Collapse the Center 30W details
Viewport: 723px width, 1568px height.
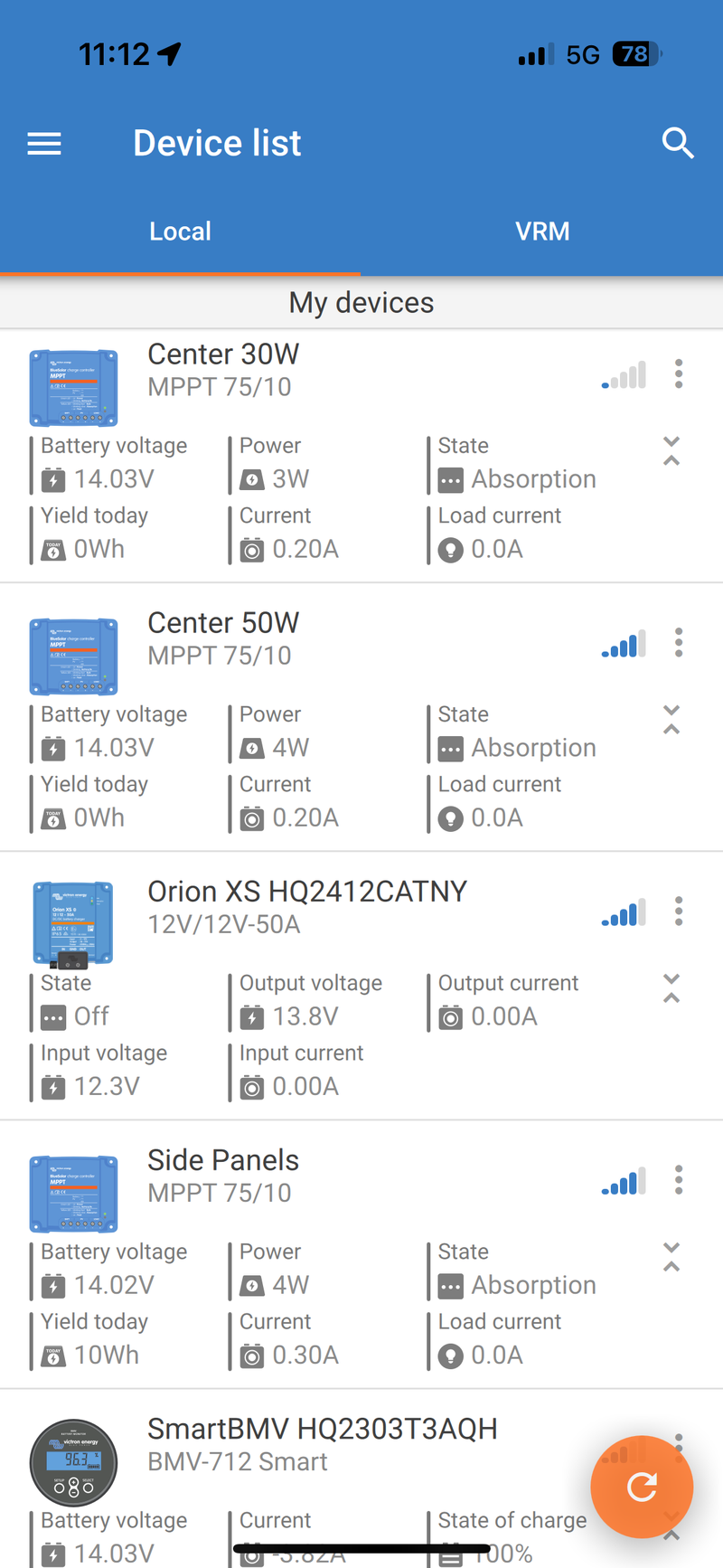[671, 450]
